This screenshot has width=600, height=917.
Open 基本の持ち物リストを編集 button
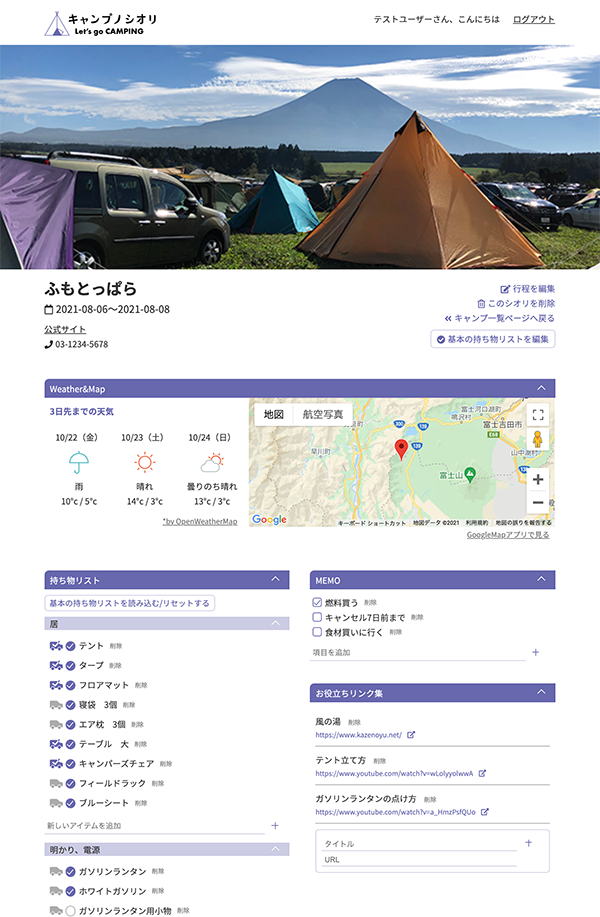coord(492,340)
